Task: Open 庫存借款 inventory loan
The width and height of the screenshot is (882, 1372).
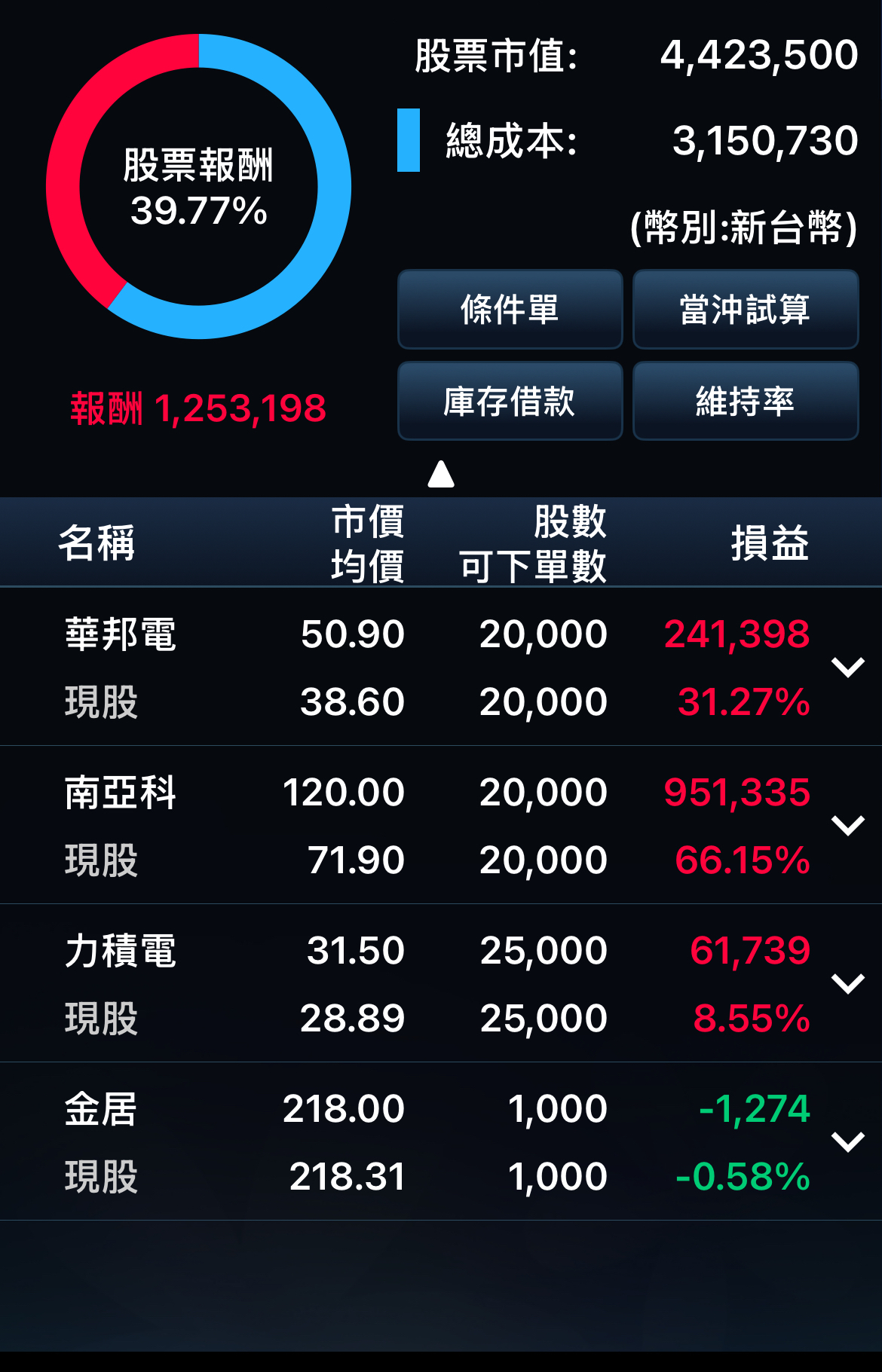Action: coord(510,401)
